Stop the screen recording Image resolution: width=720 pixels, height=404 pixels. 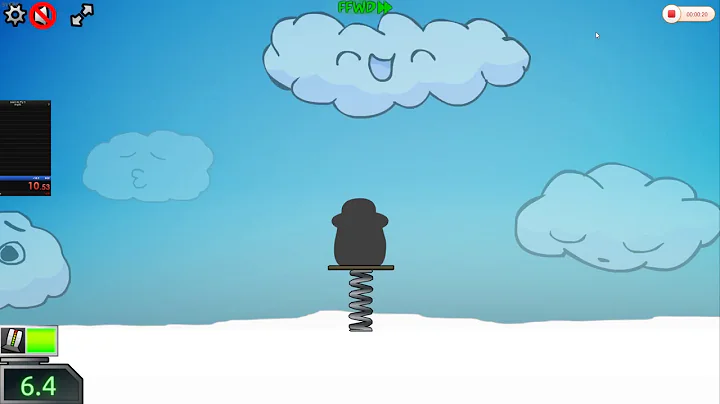pyautogui.click(x=673, y=14)
